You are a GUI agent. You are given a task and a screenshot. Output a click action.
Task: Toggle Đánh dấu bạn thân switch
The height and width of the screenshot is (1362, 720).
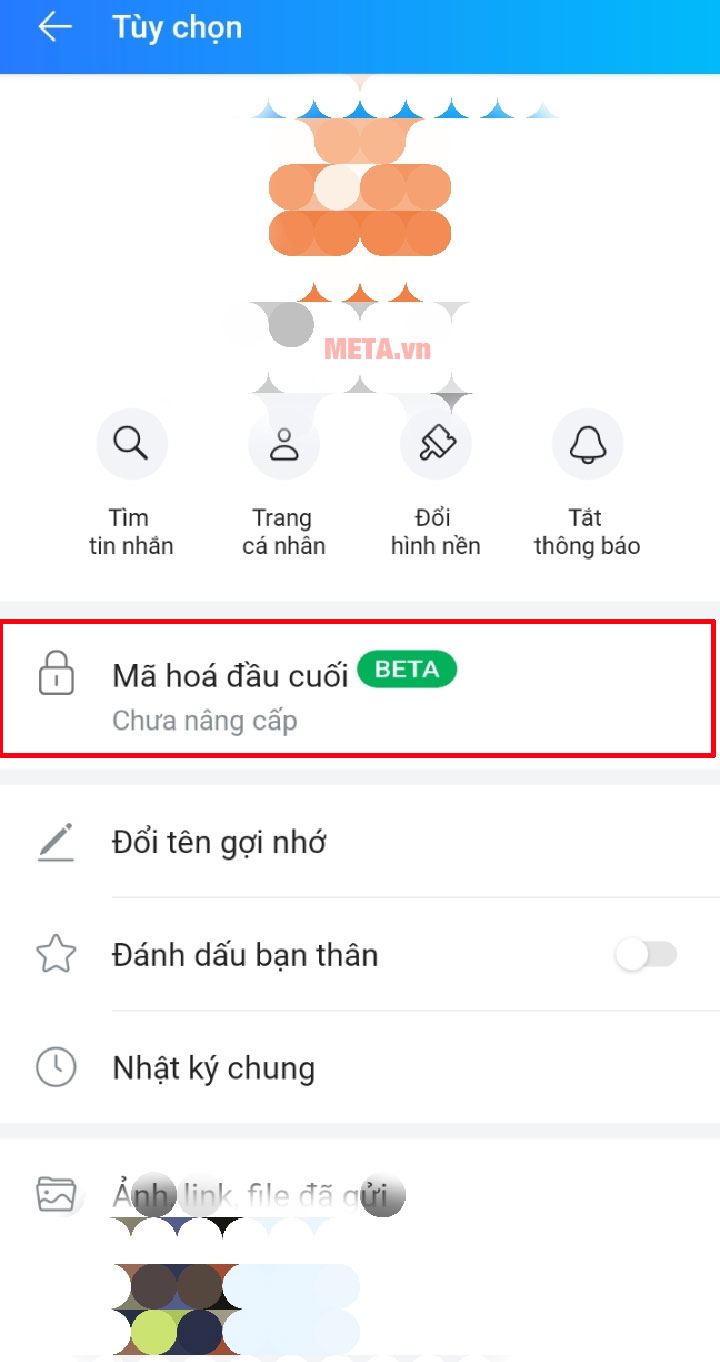[x=646, y=955]
